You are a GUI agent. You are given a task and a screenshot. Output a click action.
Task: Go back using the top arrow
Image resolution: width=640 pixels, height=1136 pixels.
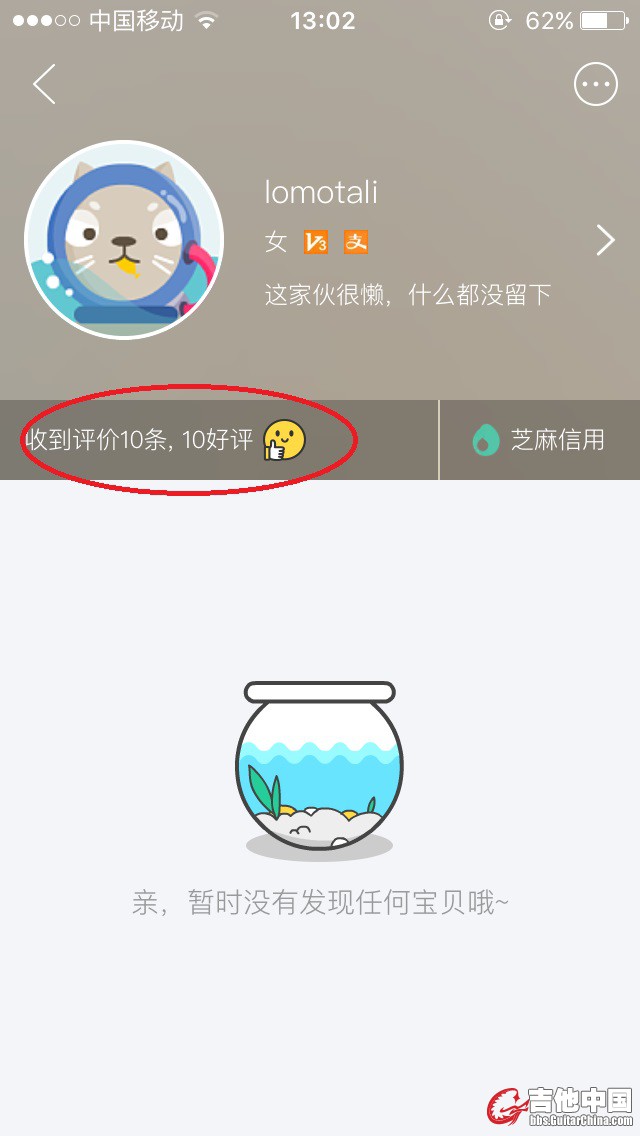point(44,85)
